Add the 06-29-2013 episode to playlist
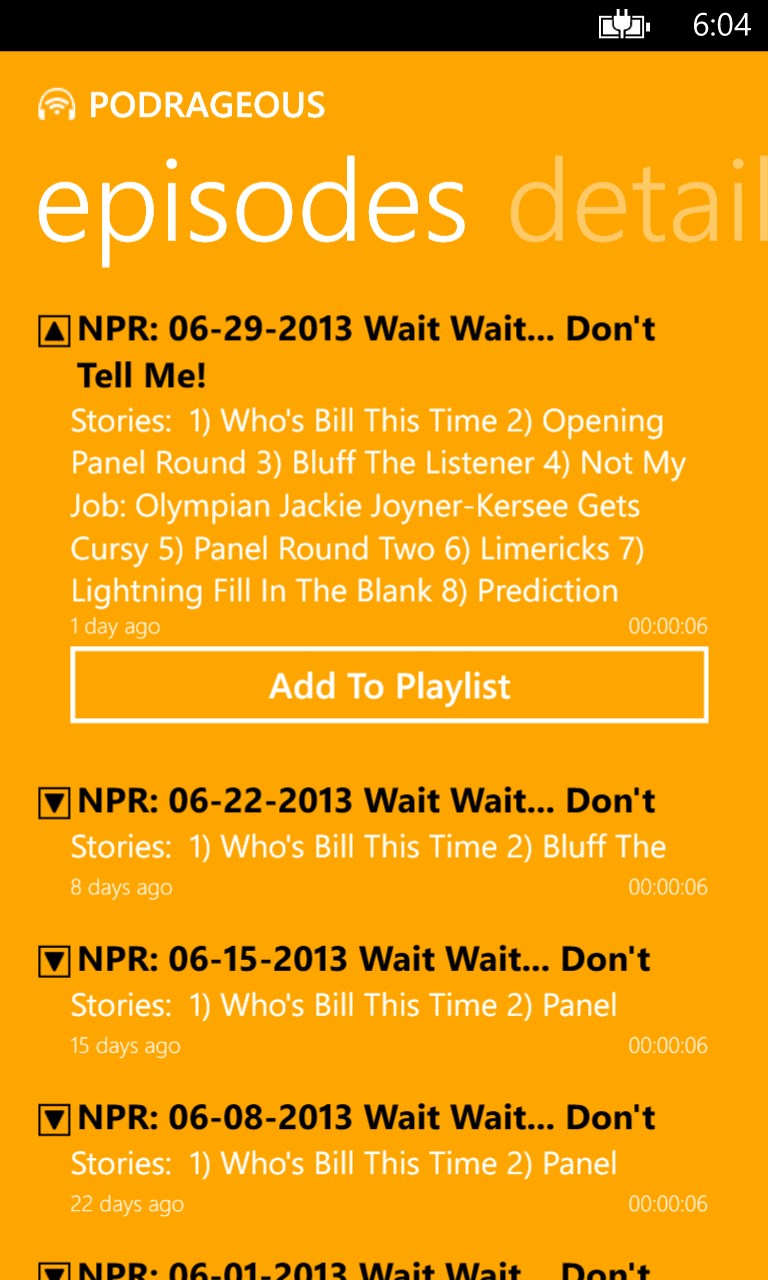Screen dimensions: 768x1280 tap(389, 686)
